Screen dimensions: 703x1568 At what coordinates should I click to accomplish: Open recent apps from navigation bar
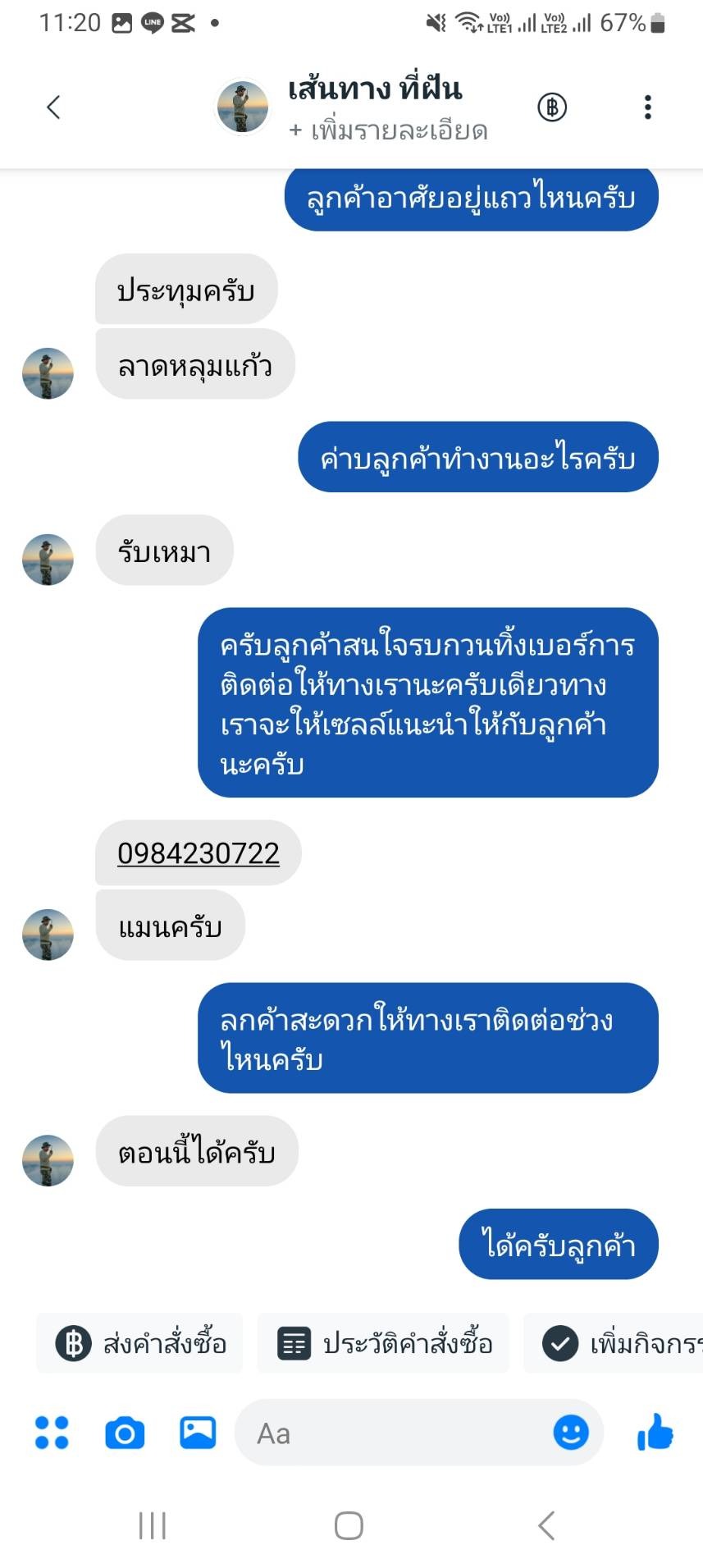pos(153,1526)
